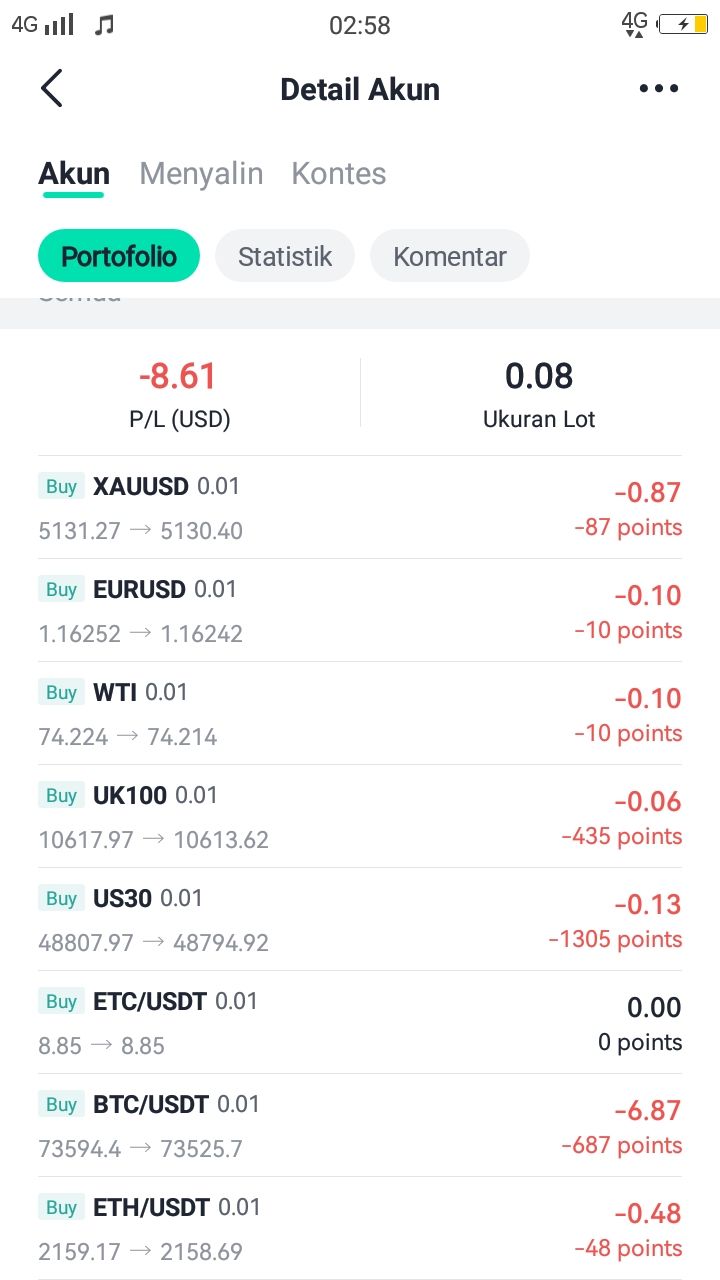The height and width of the screenshot is (1280, 720).
Task: Open the WTI buy position
Action: click(x=360, y=714)
